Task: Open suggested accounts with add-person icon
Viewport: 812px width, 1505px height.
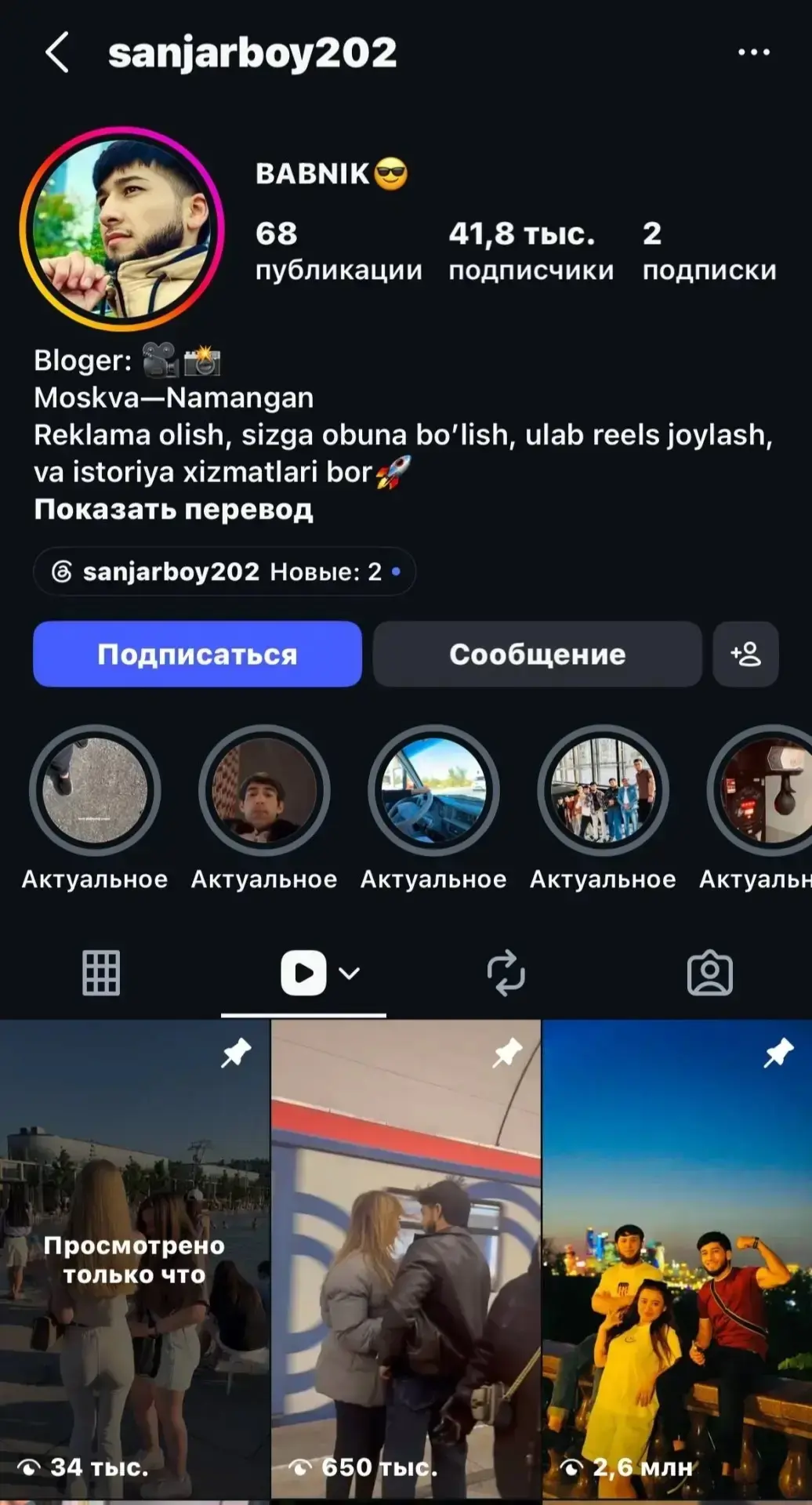Action: click(x=745, y=655)
